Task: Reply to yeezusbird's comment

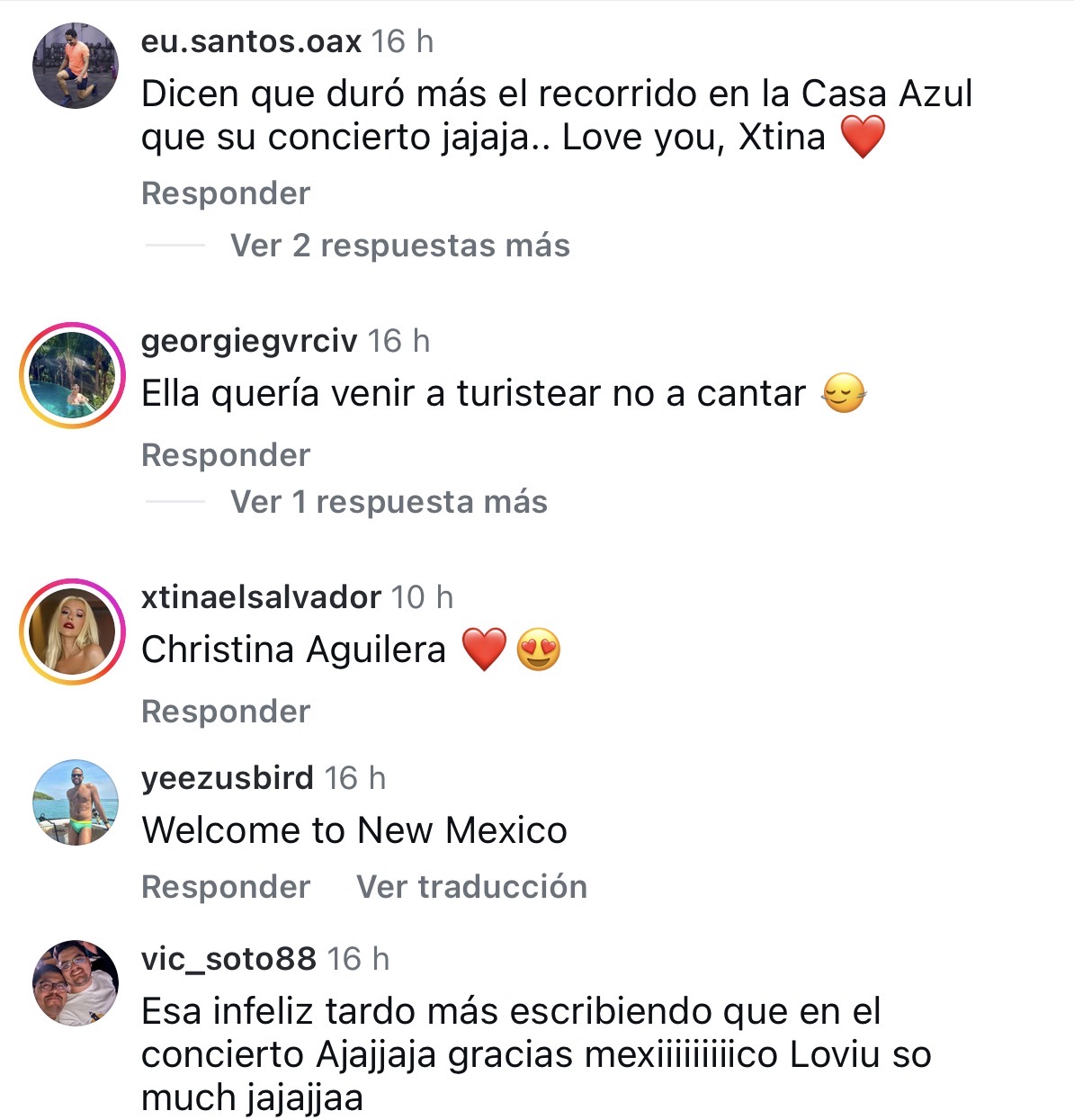Action: coord(226,887)
